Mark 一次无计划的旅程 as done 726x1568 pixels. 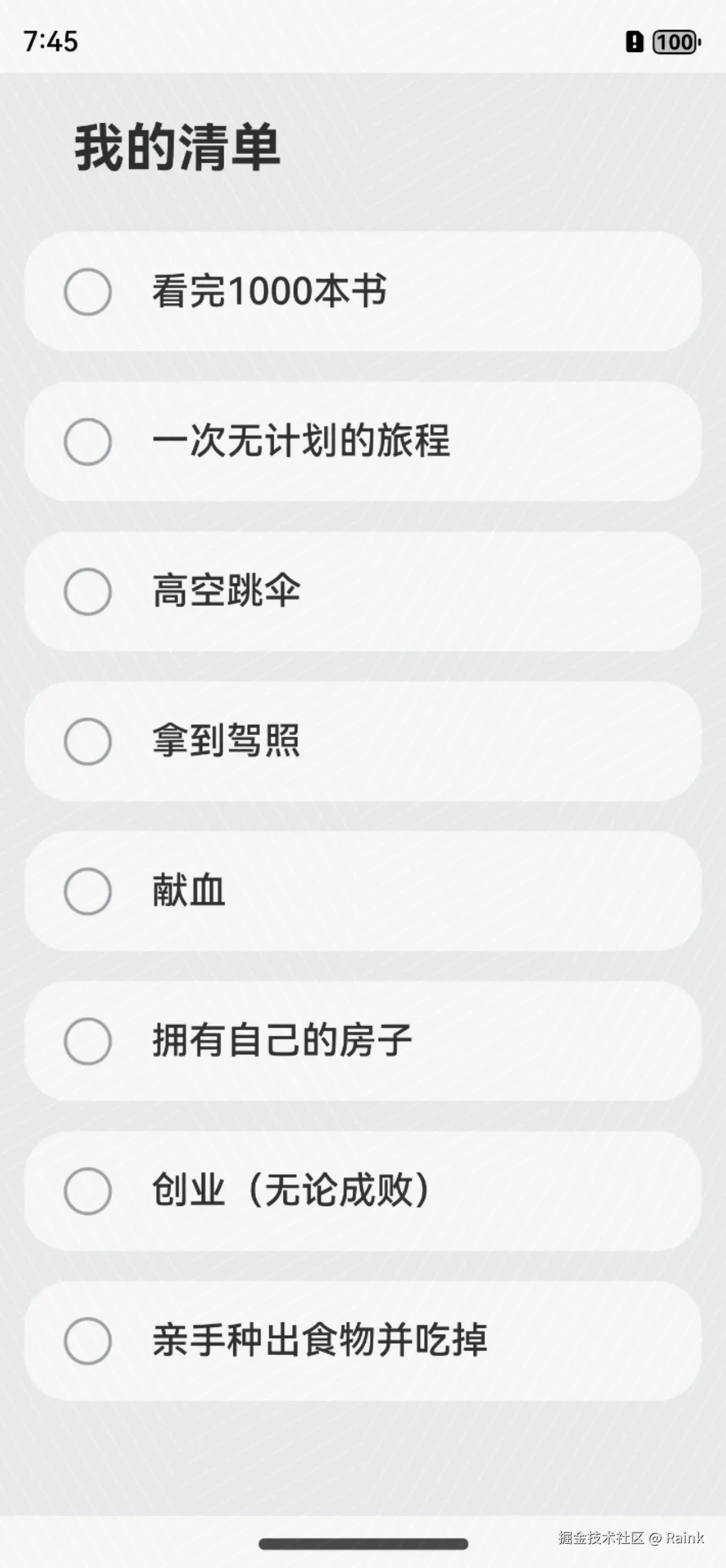click(88, 442)
